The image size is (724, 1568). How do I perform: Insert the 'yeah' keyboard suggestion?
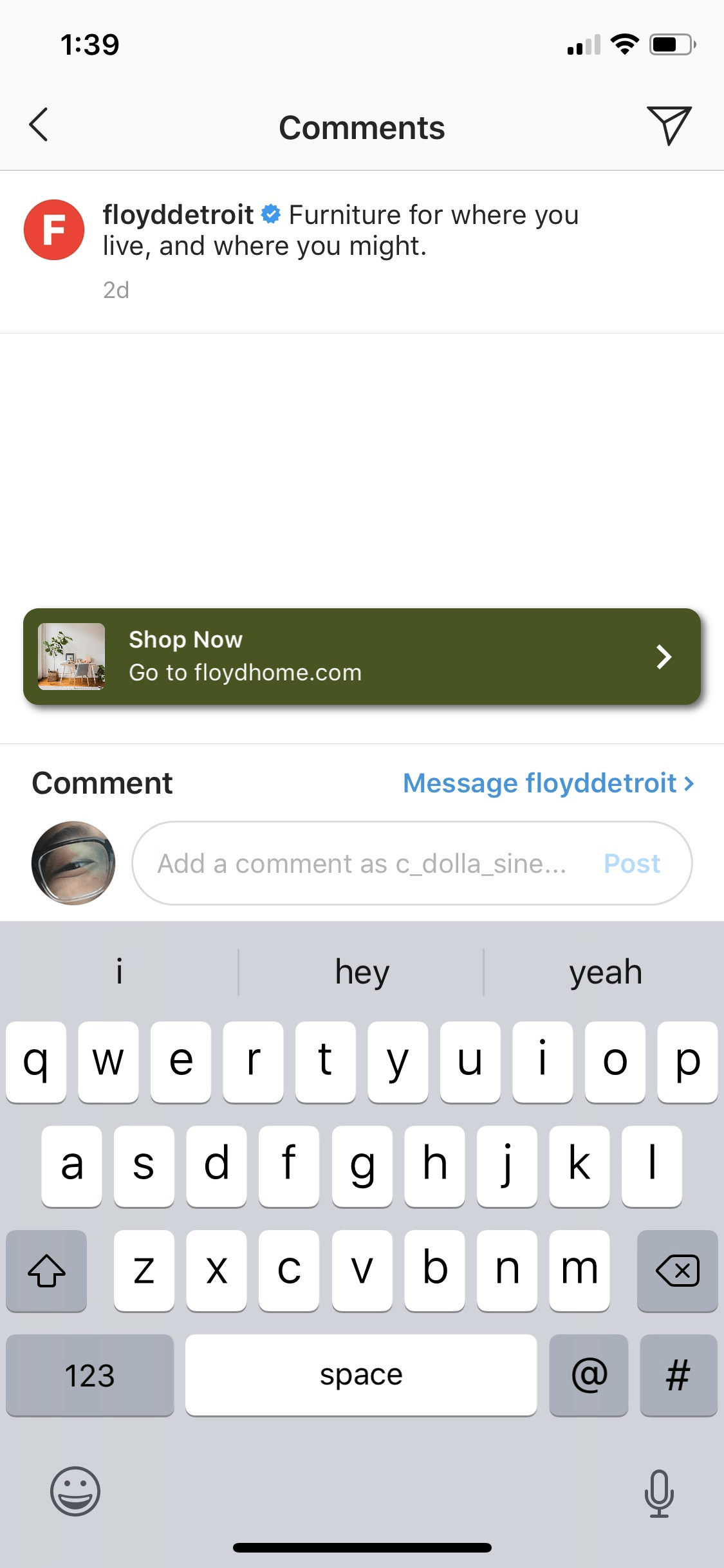point(605,972)
